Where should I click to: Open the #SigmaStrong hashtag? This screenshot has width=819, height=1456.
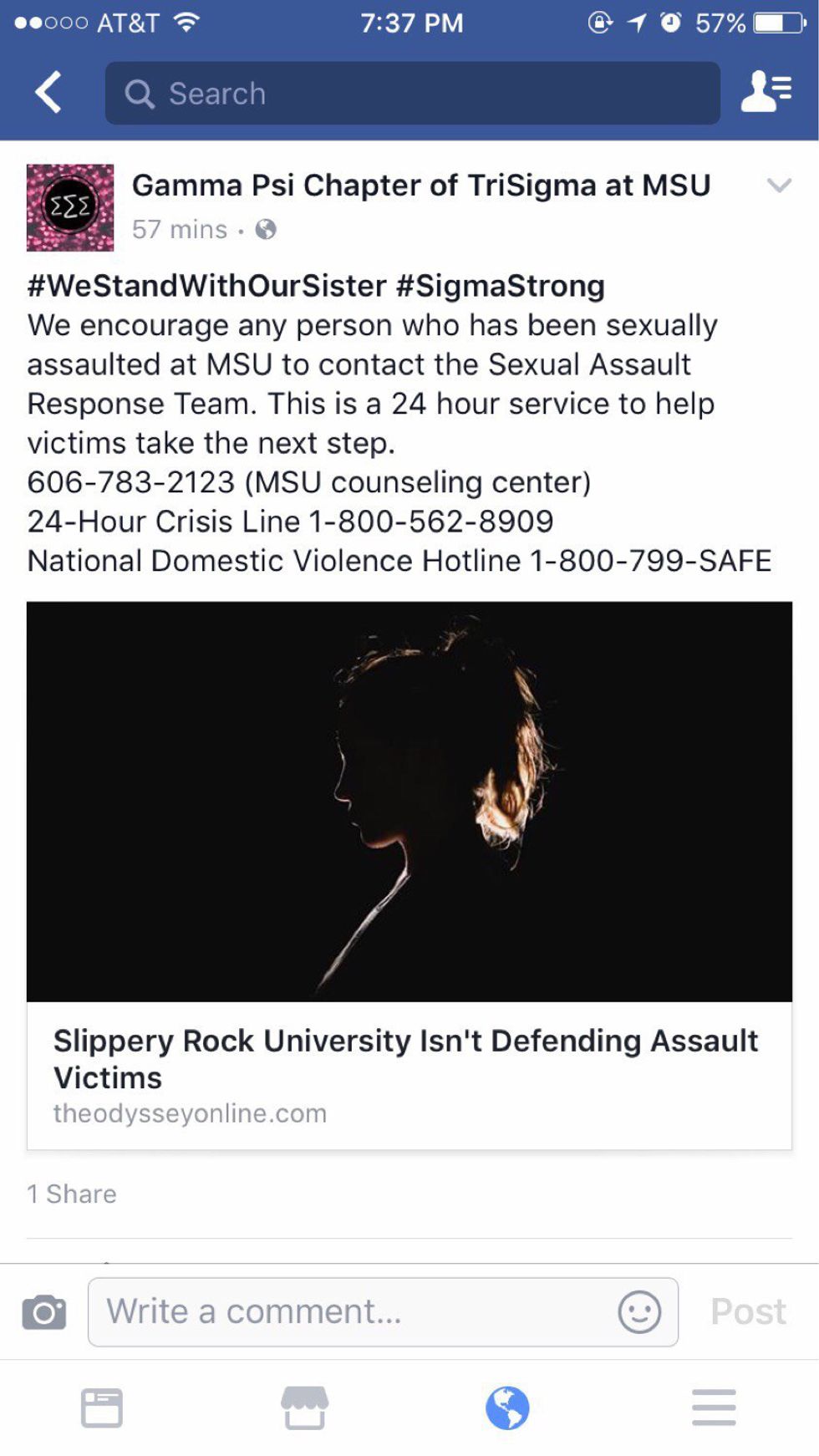click(x=500, y=286)
